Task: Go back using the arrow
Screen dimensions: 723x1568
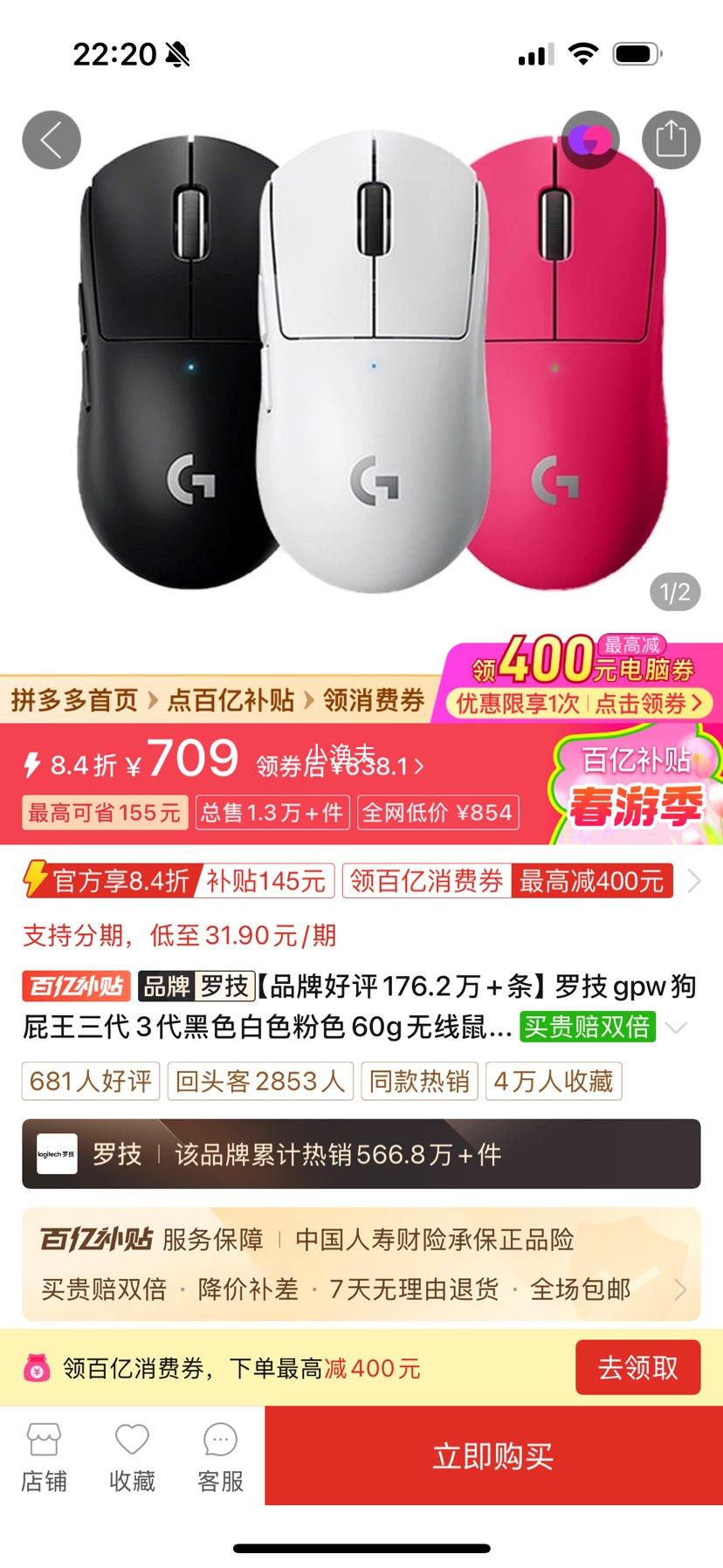Action: 51,140
